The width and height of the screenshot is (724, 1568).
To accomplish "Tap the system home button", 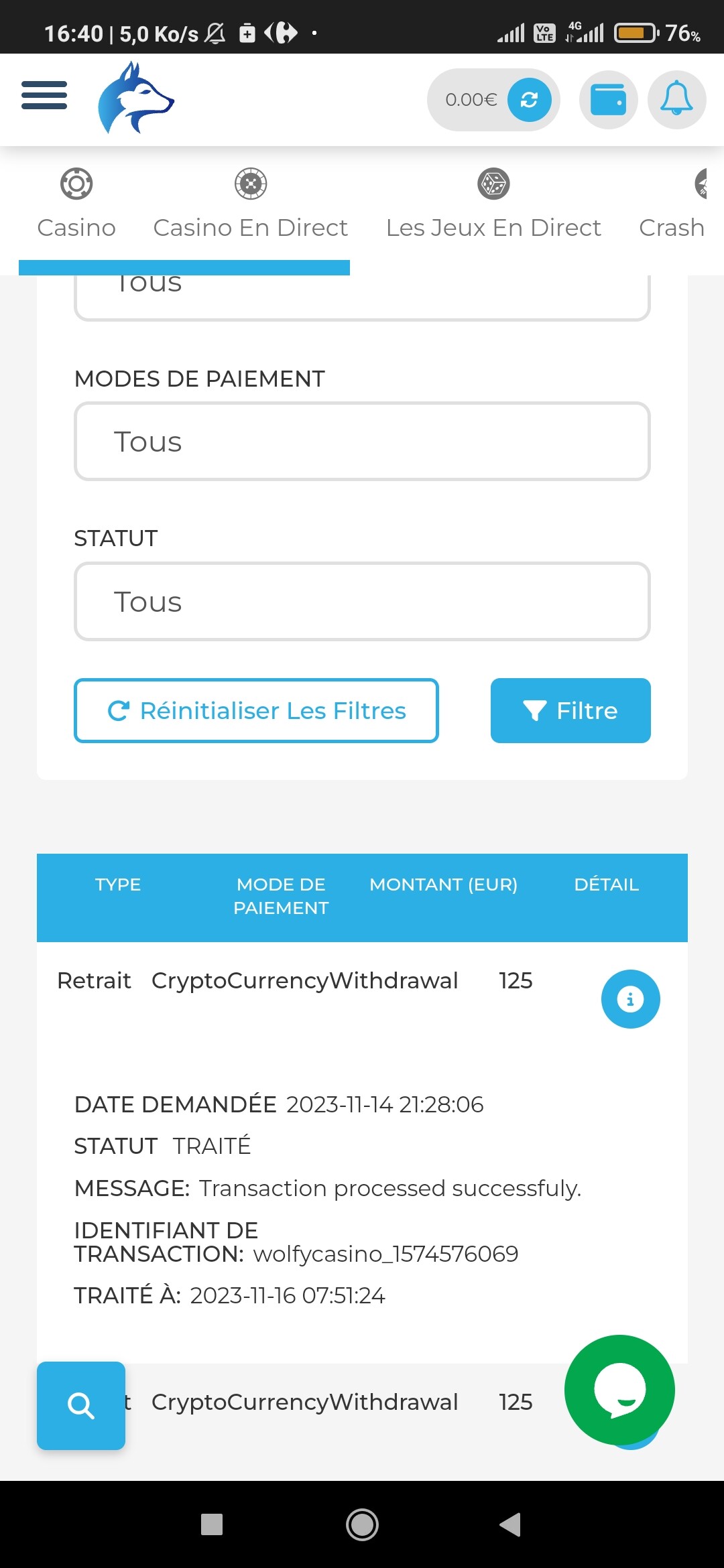I will (362, 1524).
